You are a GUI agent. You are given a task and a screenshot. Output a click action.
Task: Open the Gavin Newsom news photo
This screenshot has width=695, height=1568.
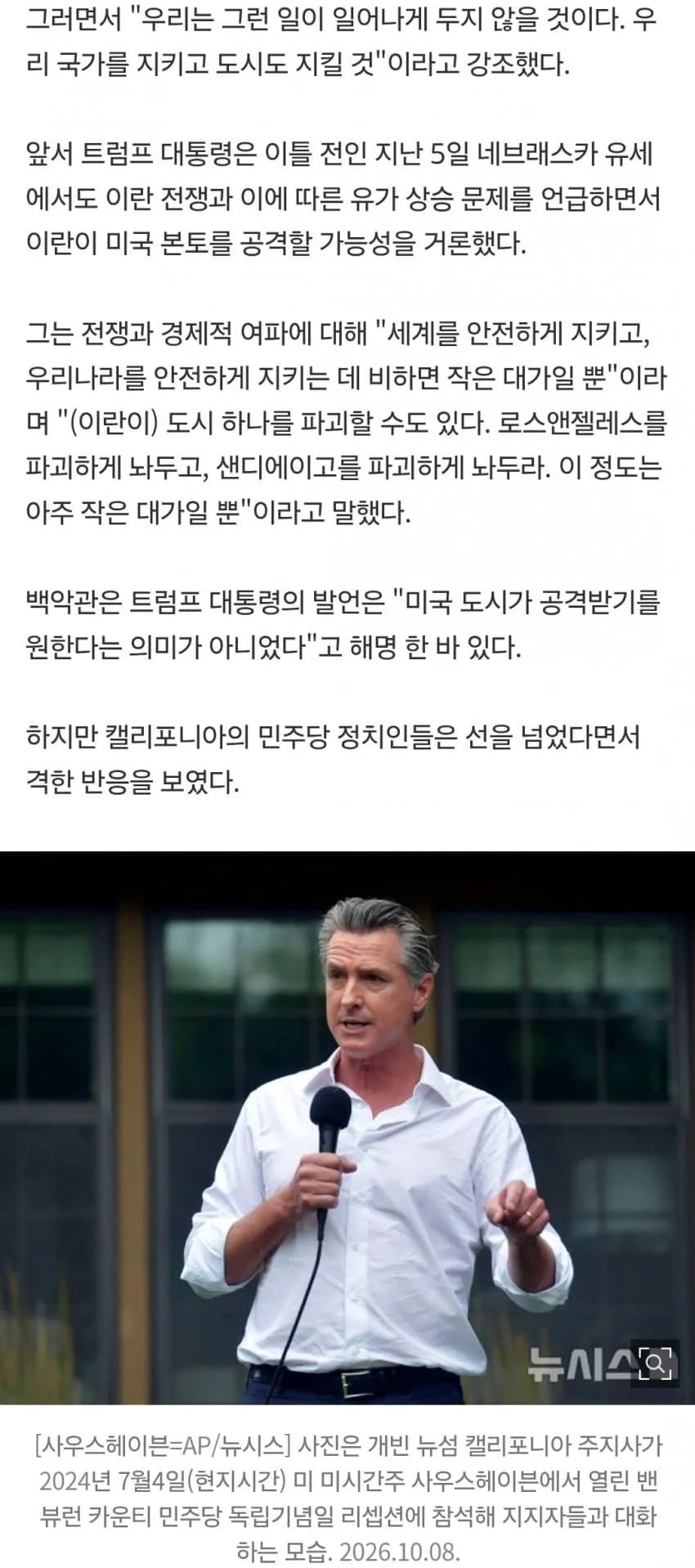(347, 1128)
